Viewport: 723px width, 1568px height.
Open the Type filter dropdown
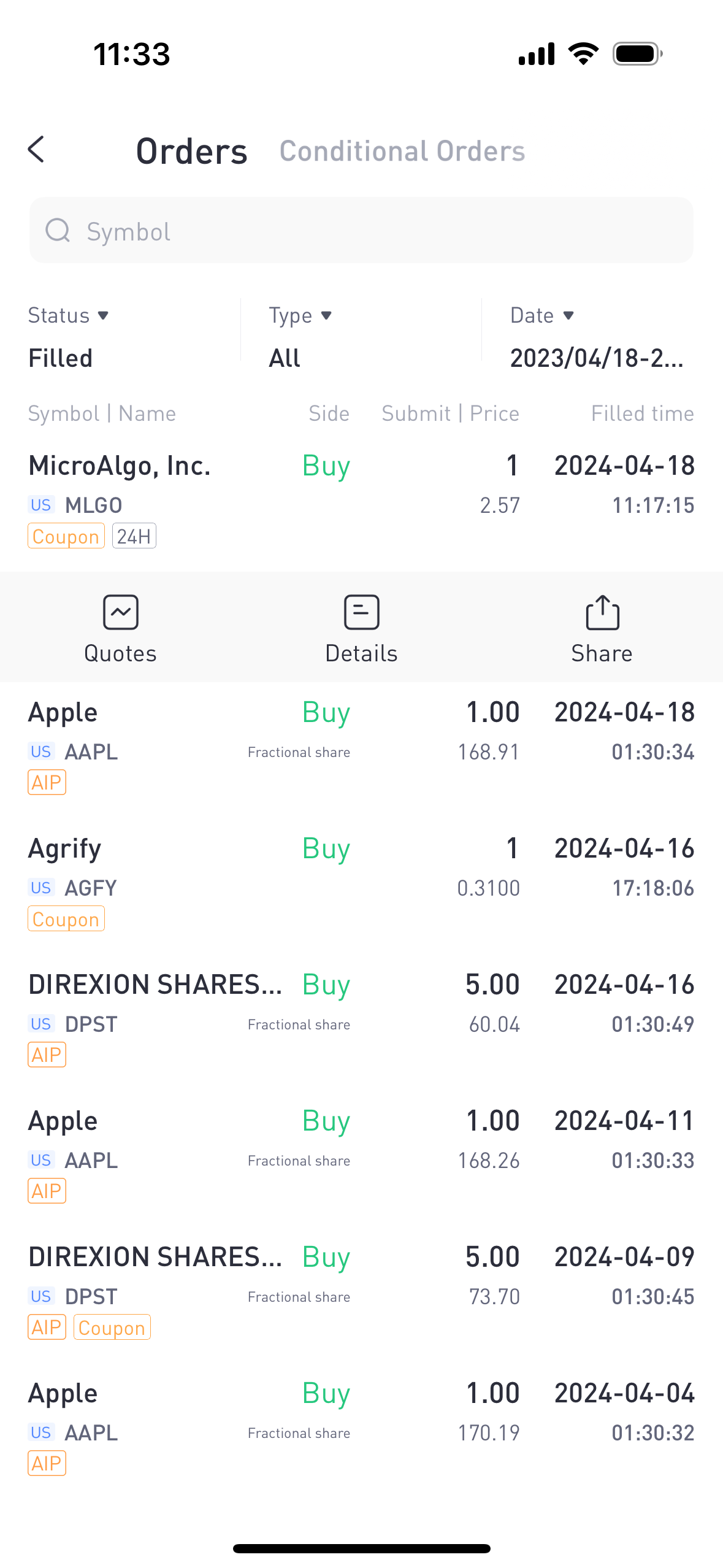coord(300,336)
